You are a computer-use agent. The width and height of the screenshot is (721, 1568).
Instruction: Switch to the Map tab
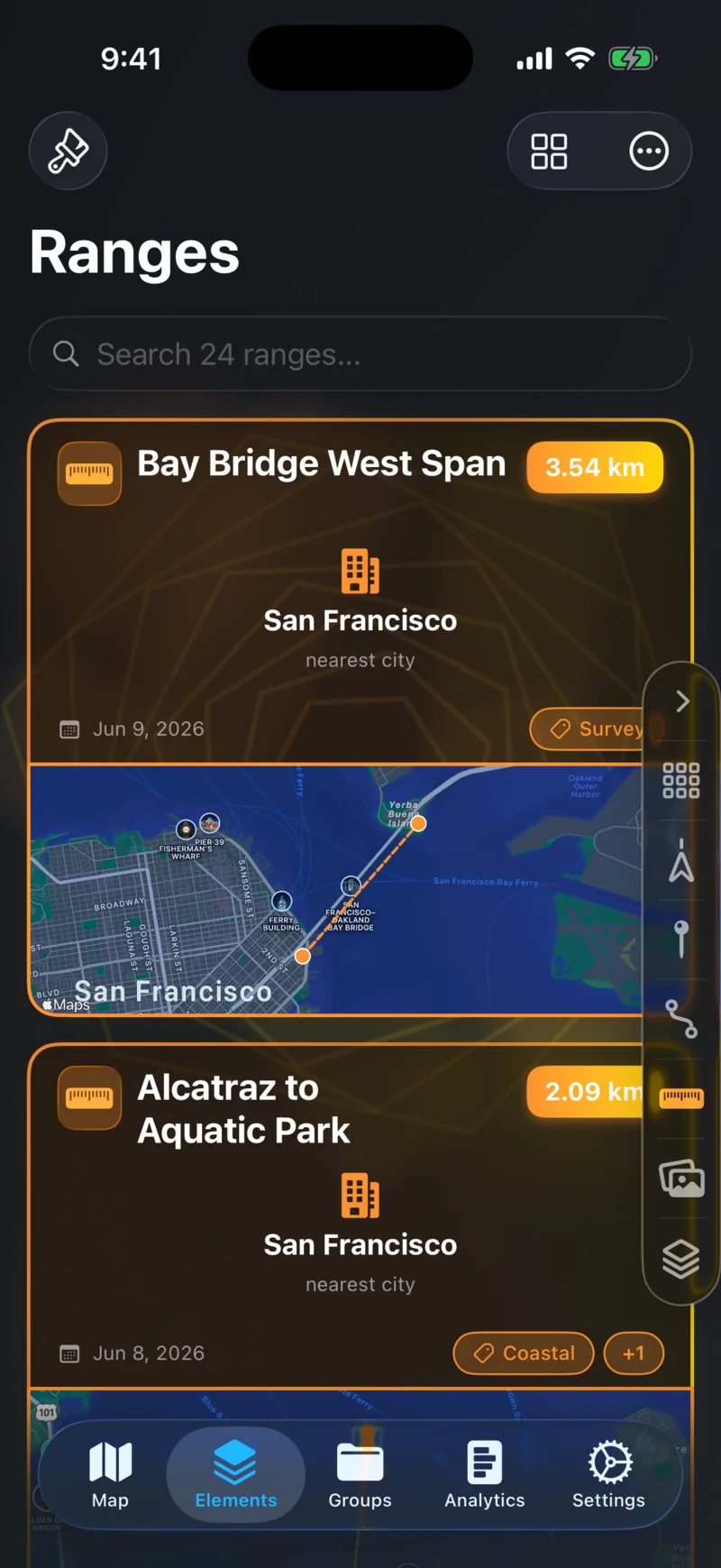tap(110, 1475)
